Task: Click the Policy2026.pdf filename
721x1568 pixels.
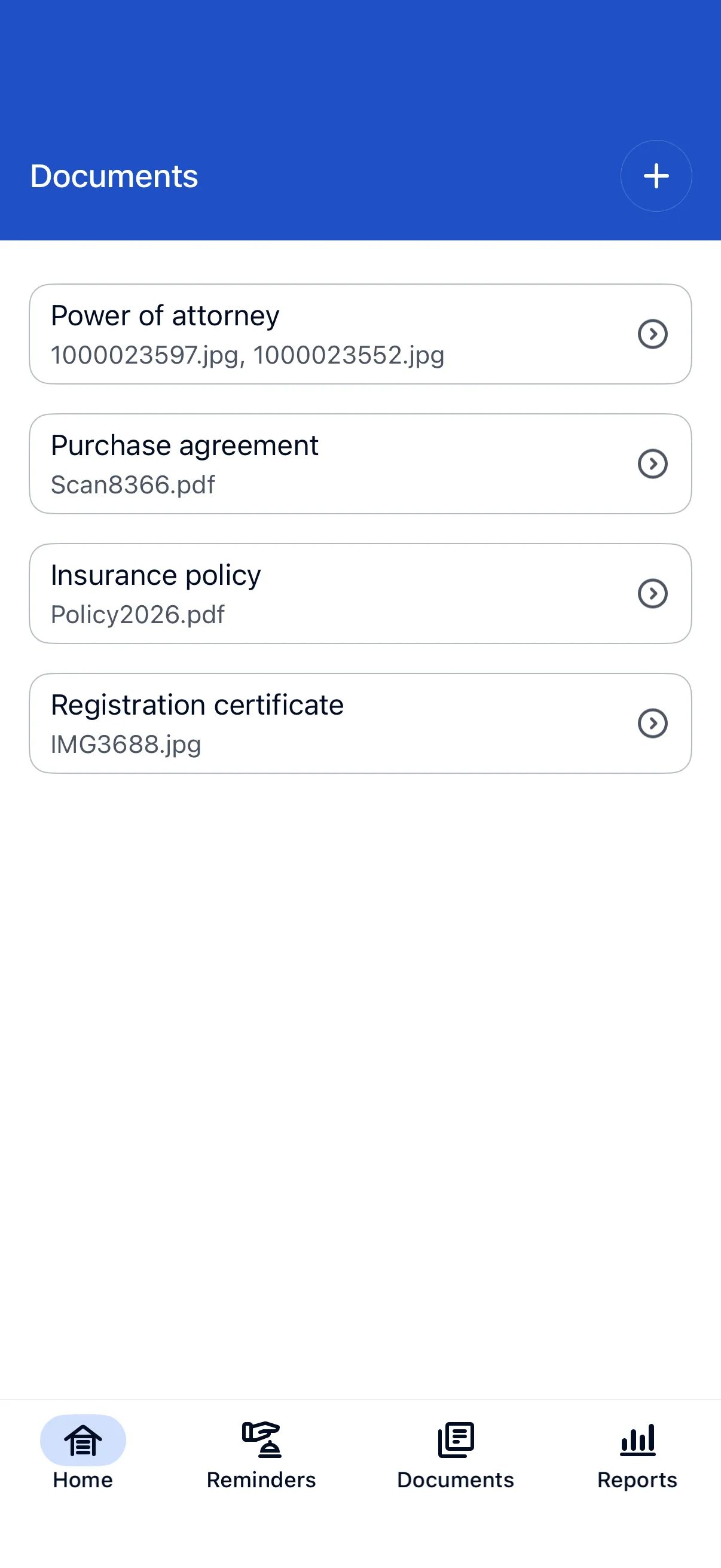Action: (138, 615)
